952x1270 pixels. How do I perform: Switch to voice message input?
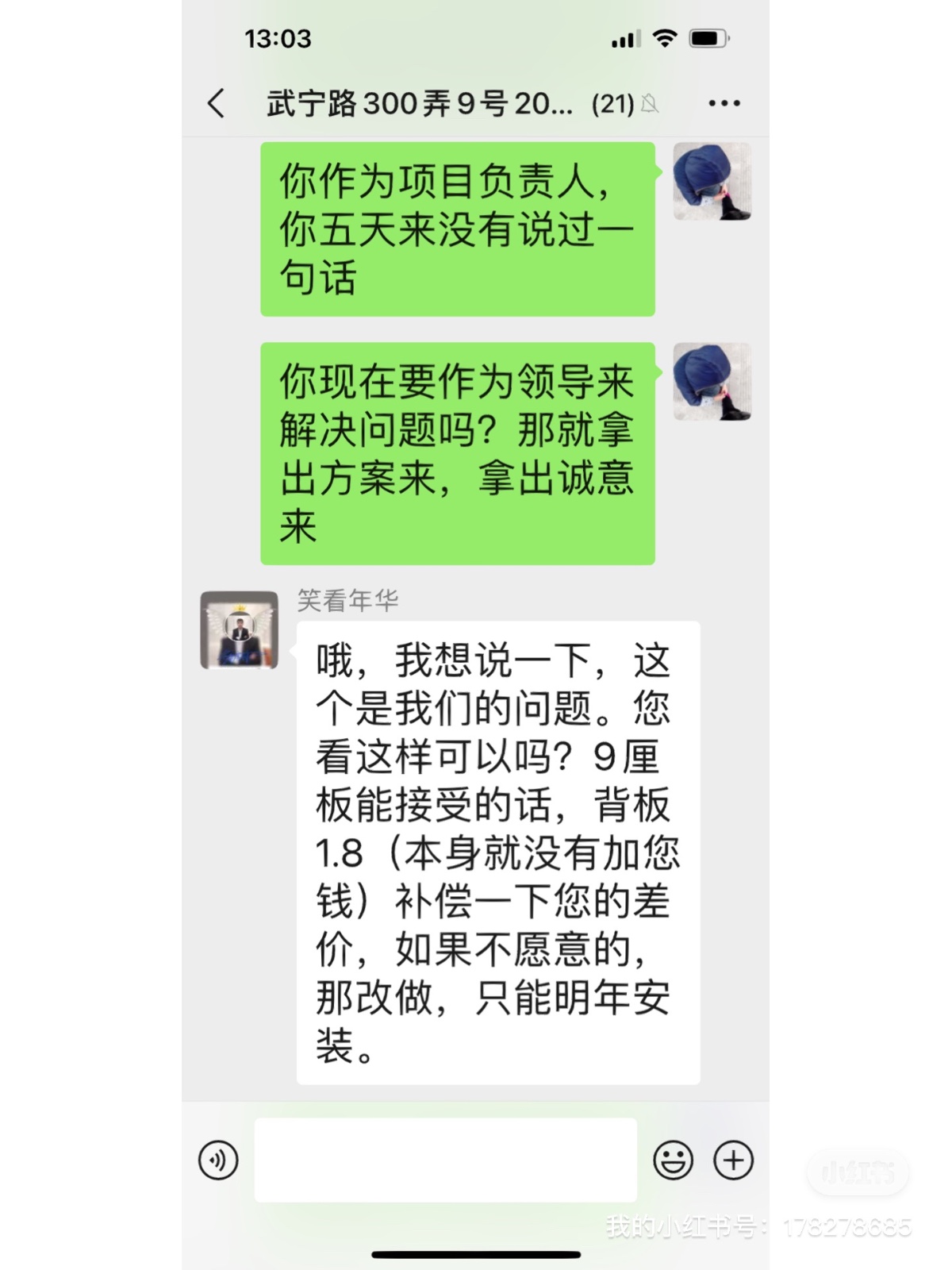pyautogui.click(x=218, y=1160)
